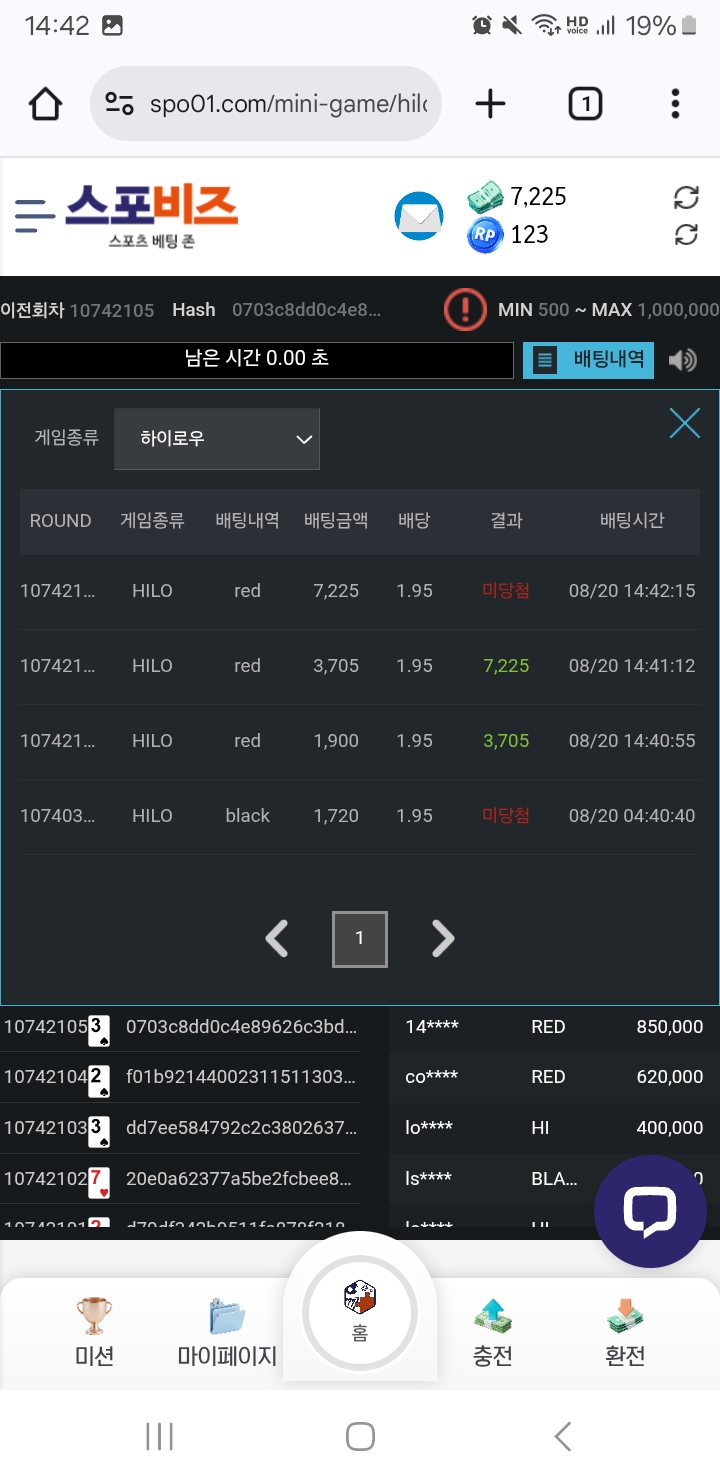
Task: Go to the next history page
Action: (x=442, y=939)
